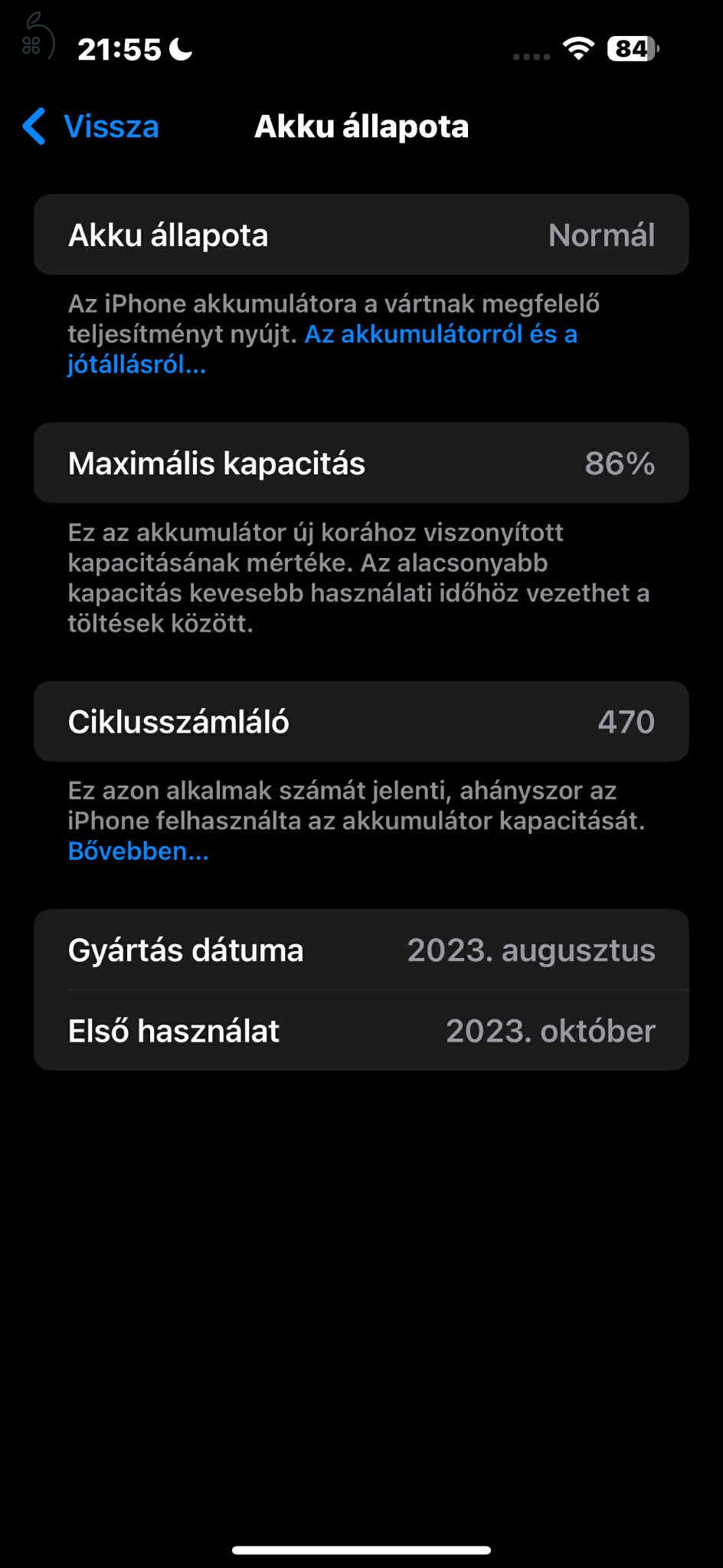The width and height of the screenshot is (723, 1568).
Task: Tap the home indicator bar at bottom
Action: point(361,1547)
